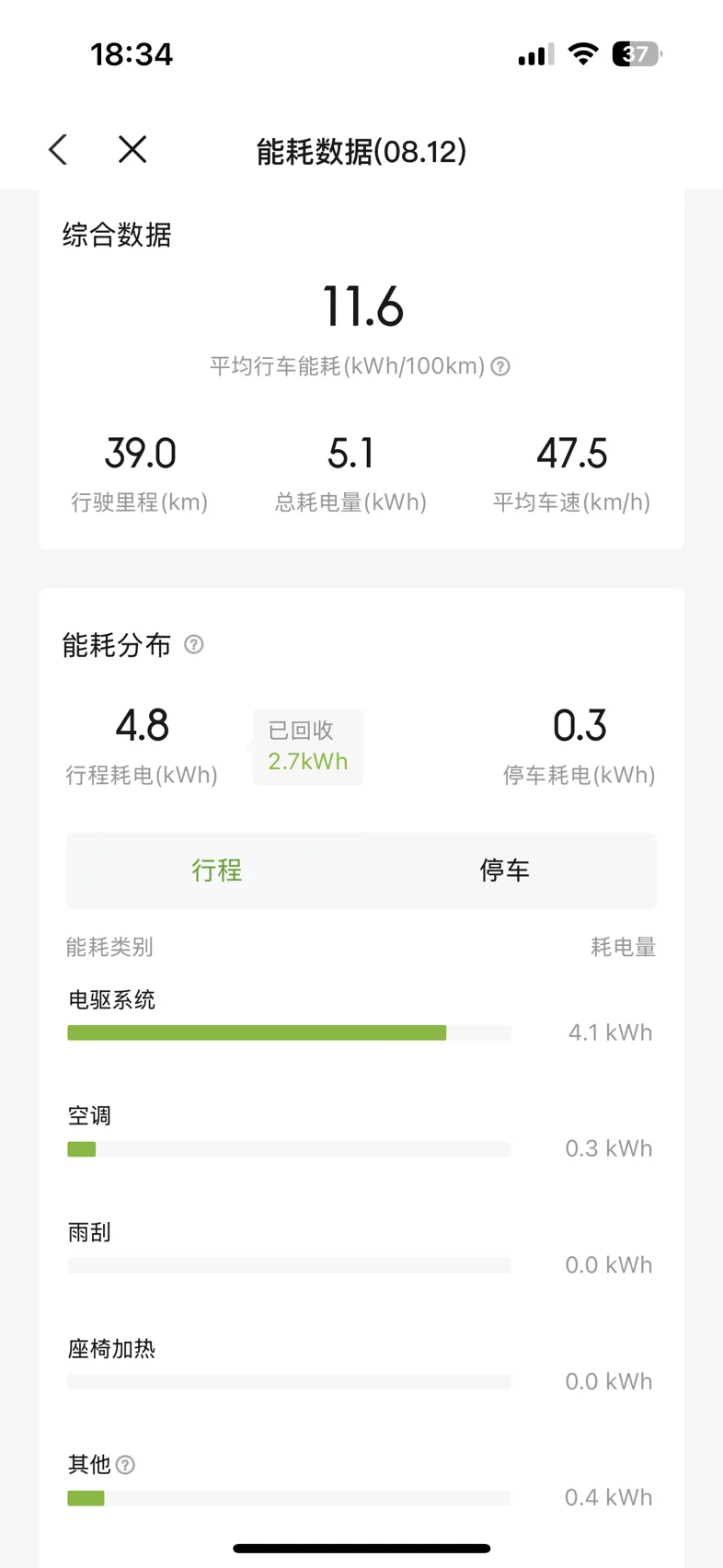Select the 行程 segment tab

(x=217, y=870)
